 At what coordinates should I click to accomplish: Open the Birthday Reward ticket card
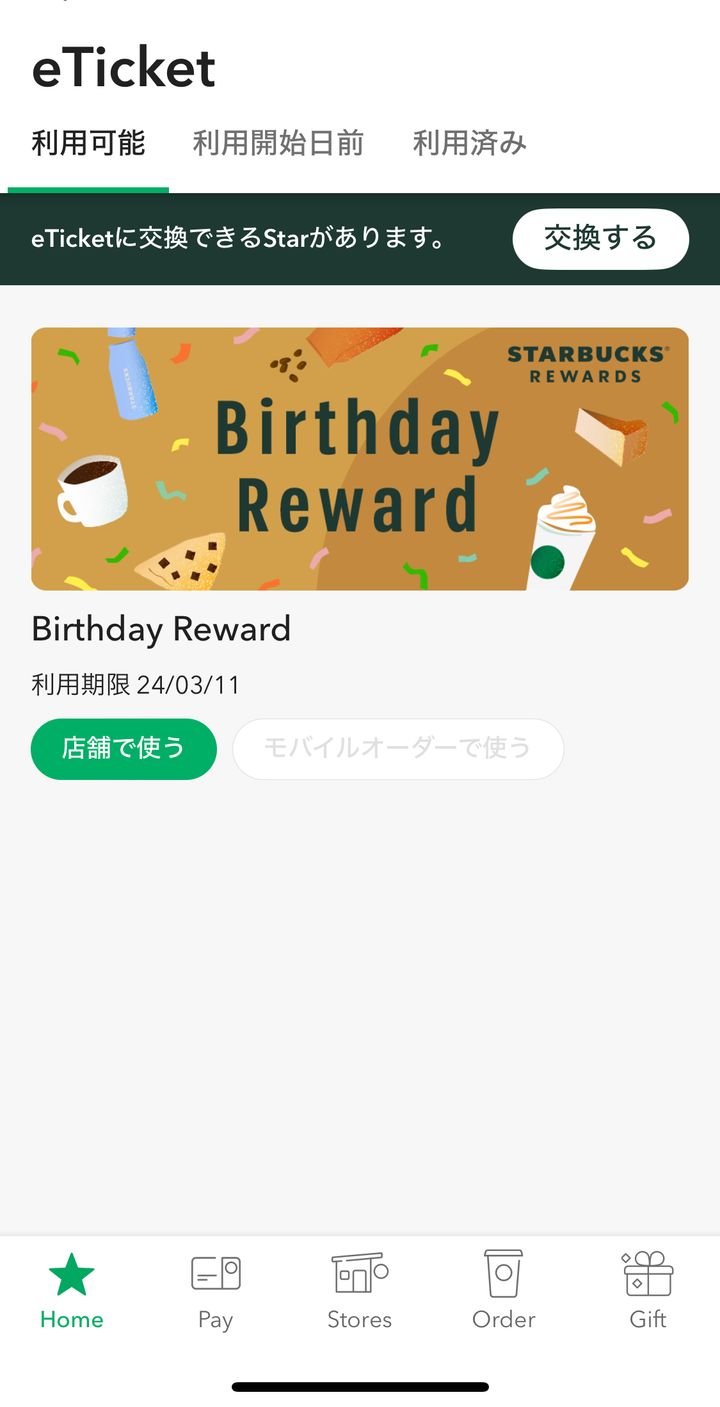pyautogui.click(x=360, y=459)
